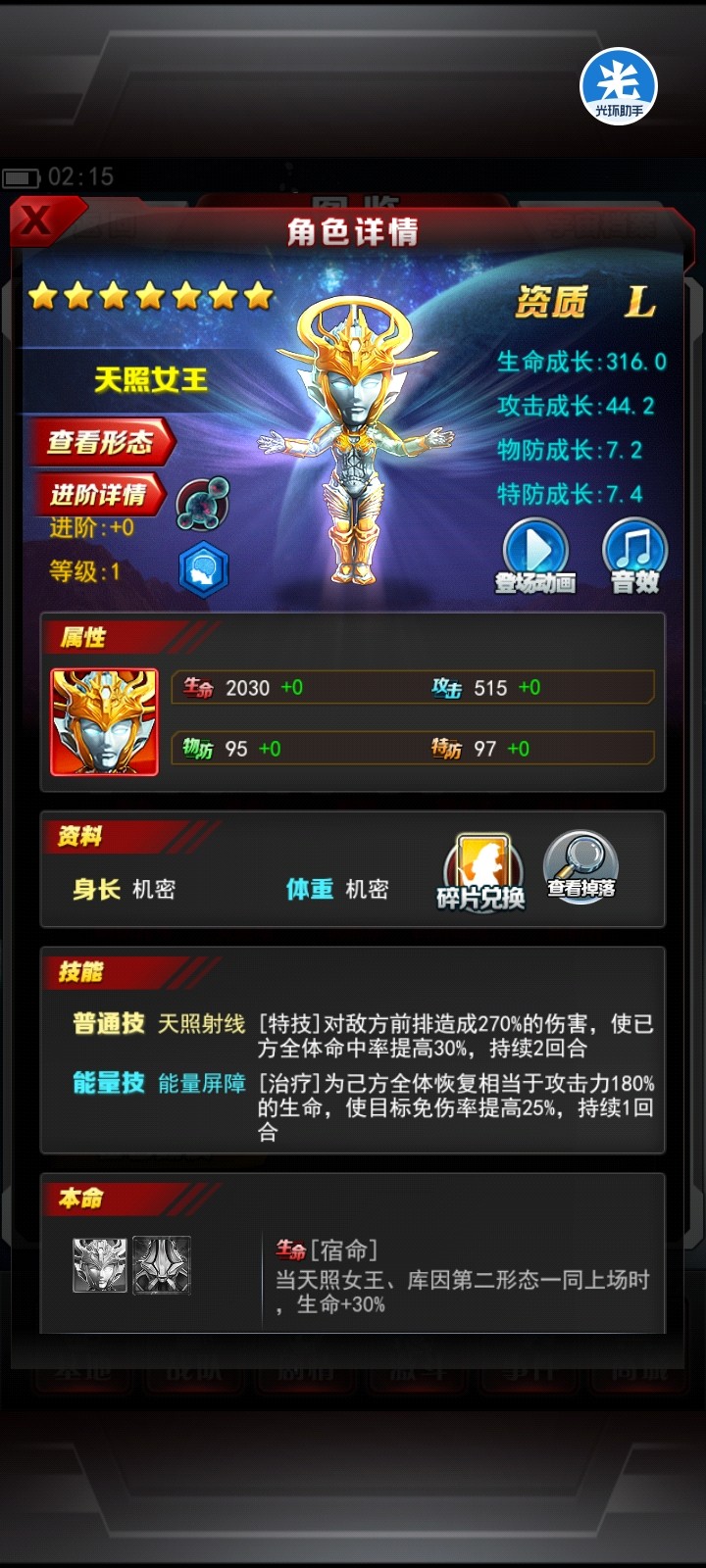Tap the 查看形态 button
This screenshot has width=706, height=1568.
click(x=101, y=442)
